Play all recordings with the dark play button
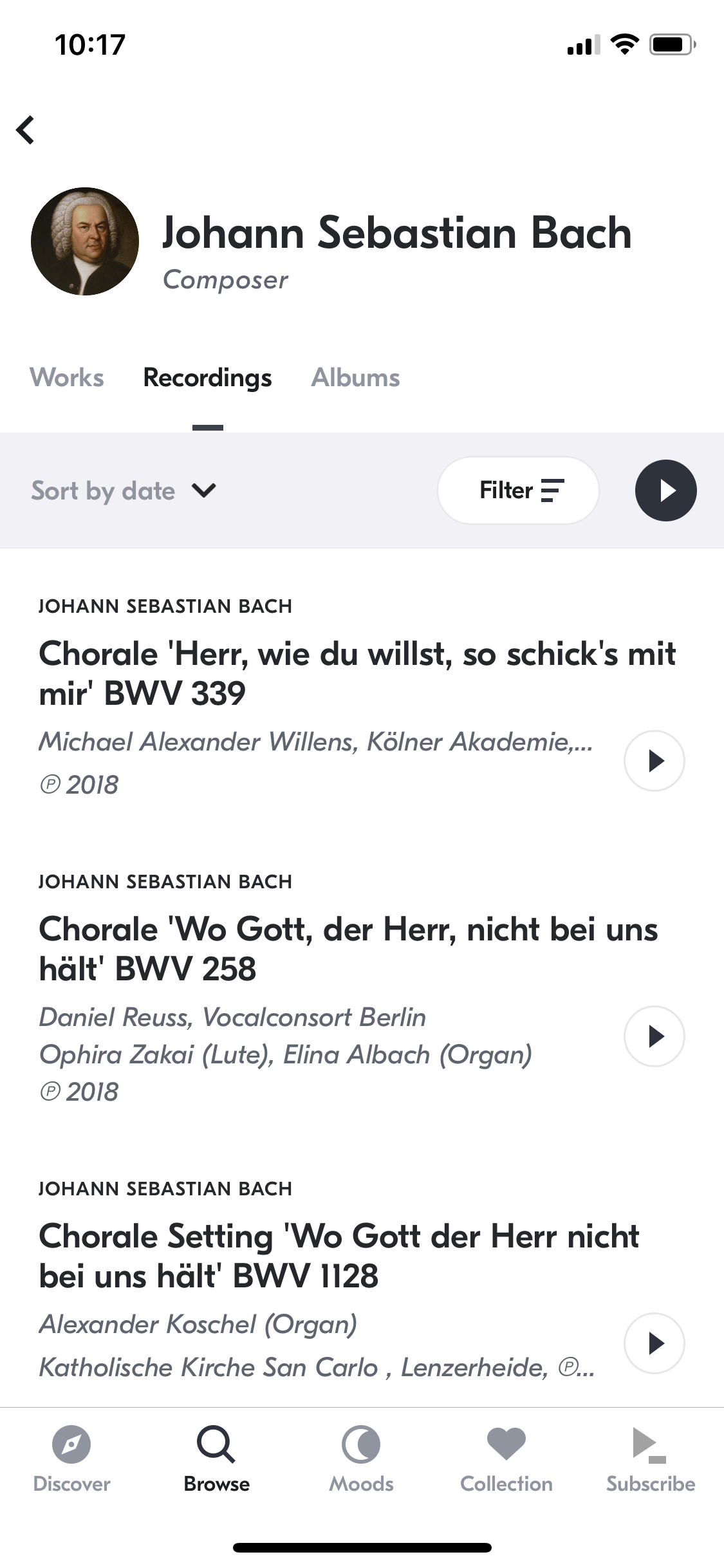 pyautogui.click(x=665, y=490)
